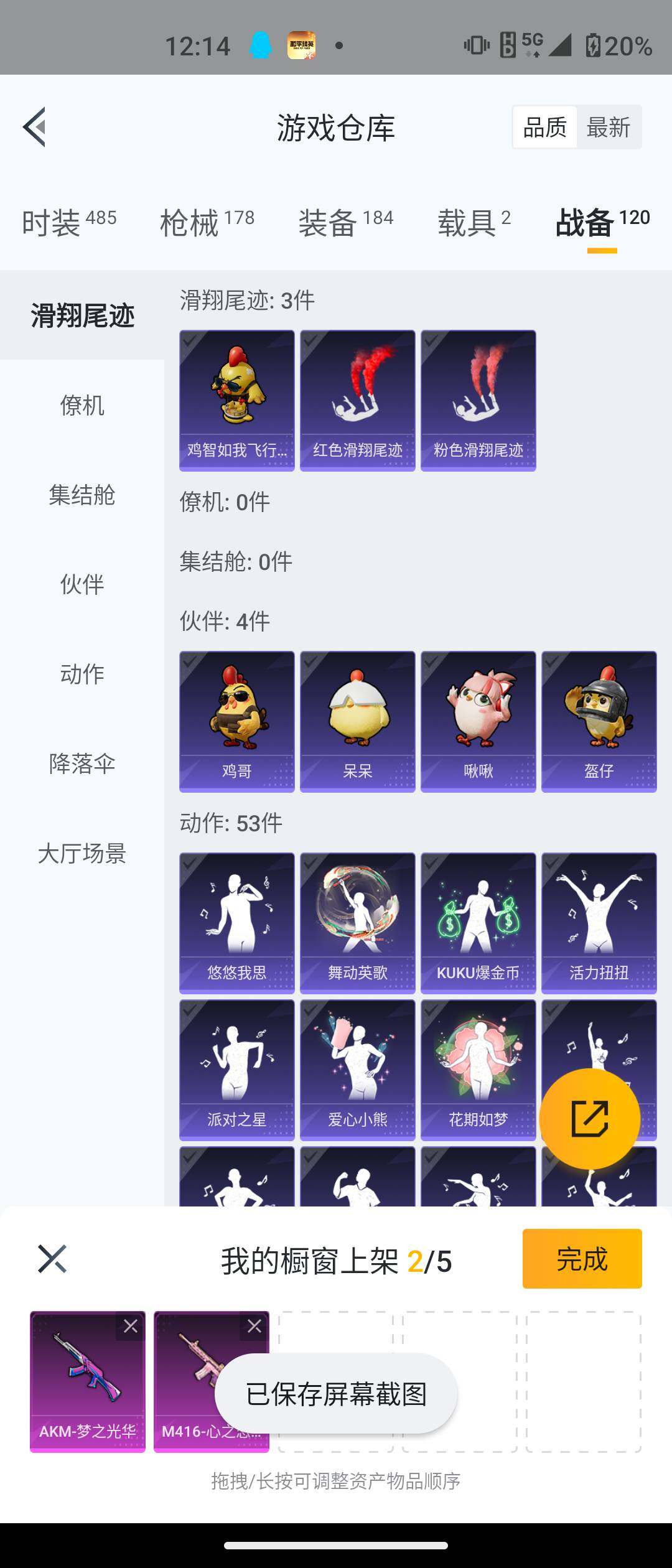Open the 大厅场景 category
The height and width of the screenshot is (1568, 672).
[x=82, y=855]
